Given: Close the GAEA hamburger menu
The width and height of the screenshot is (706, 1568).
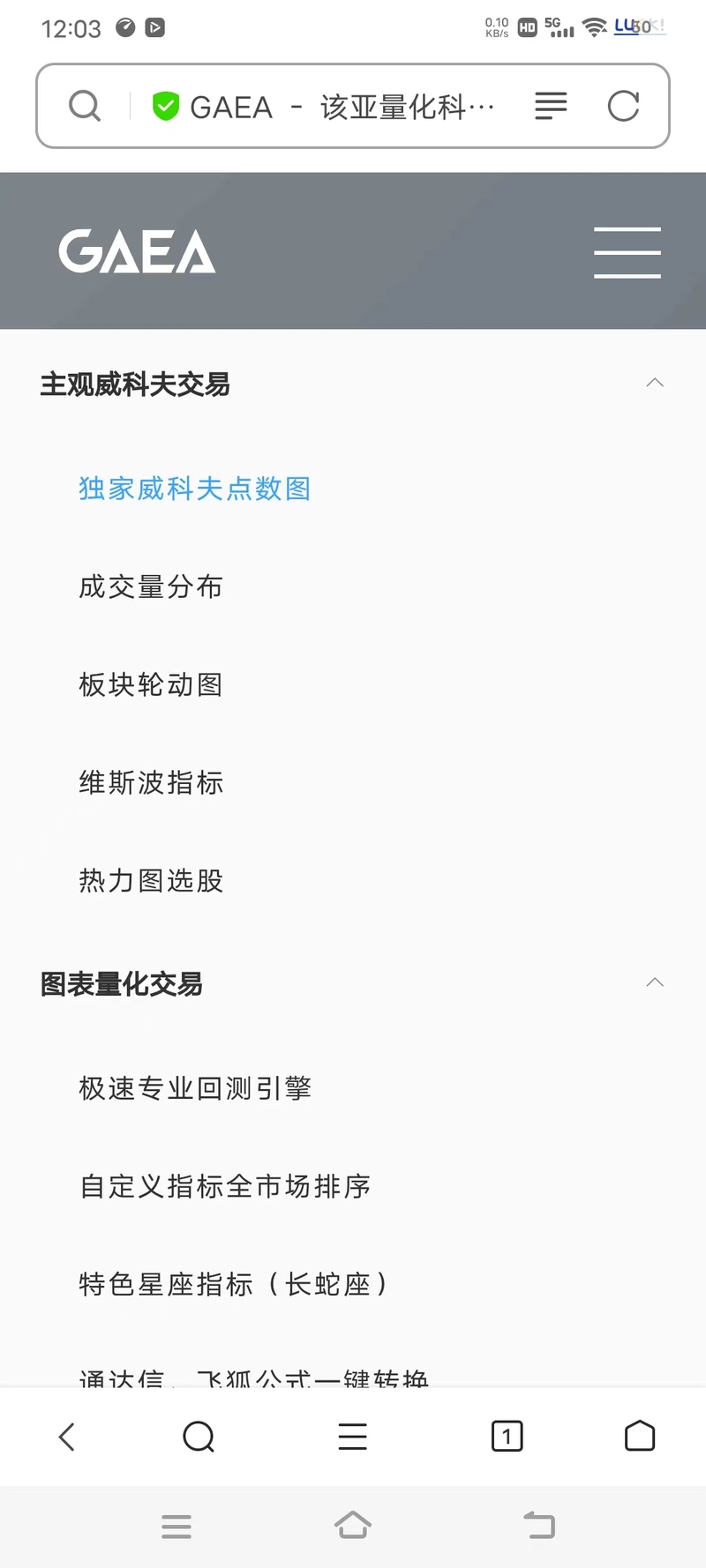Looking at the screenshot, I should [627, 252].
